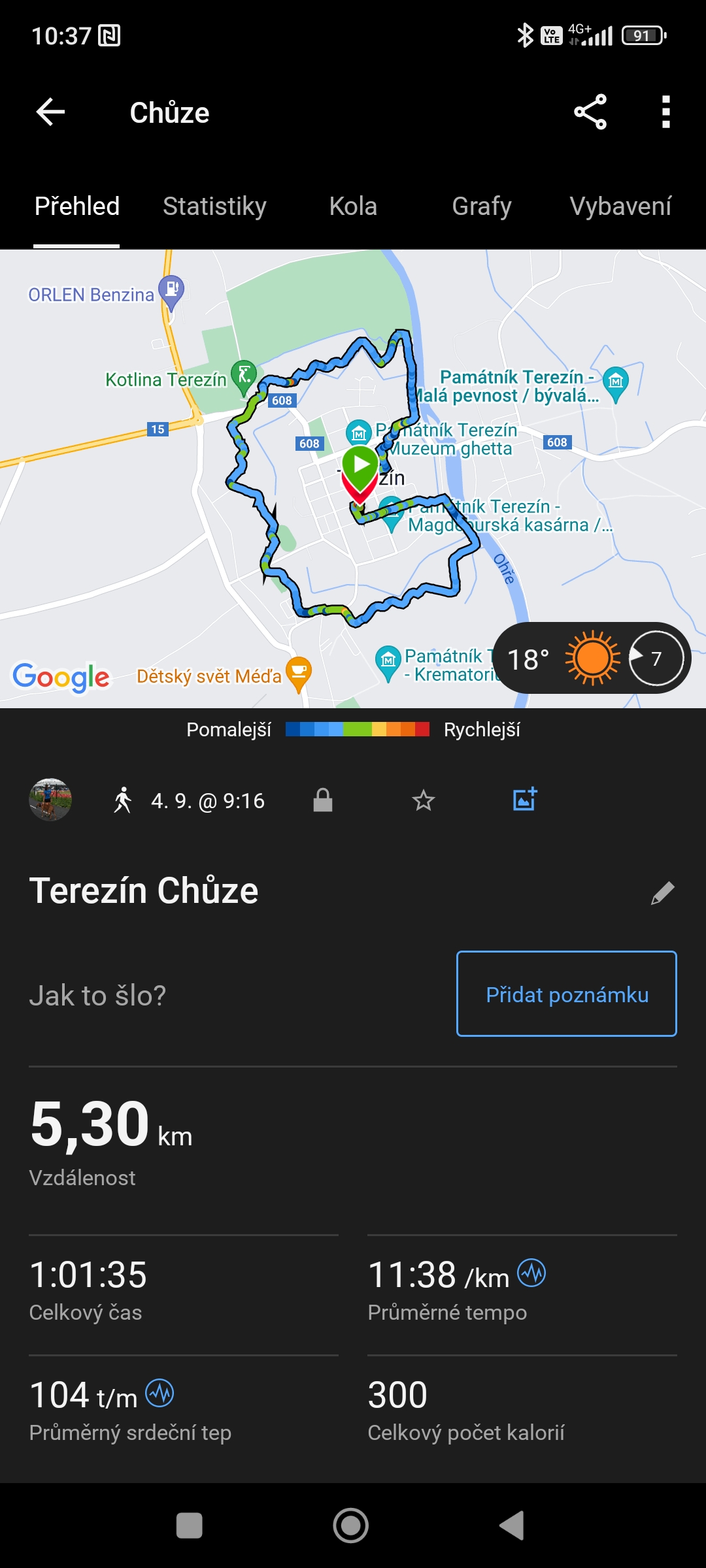Tap the profile avatar photo
706x1568 pixels.
coord(50,800)
